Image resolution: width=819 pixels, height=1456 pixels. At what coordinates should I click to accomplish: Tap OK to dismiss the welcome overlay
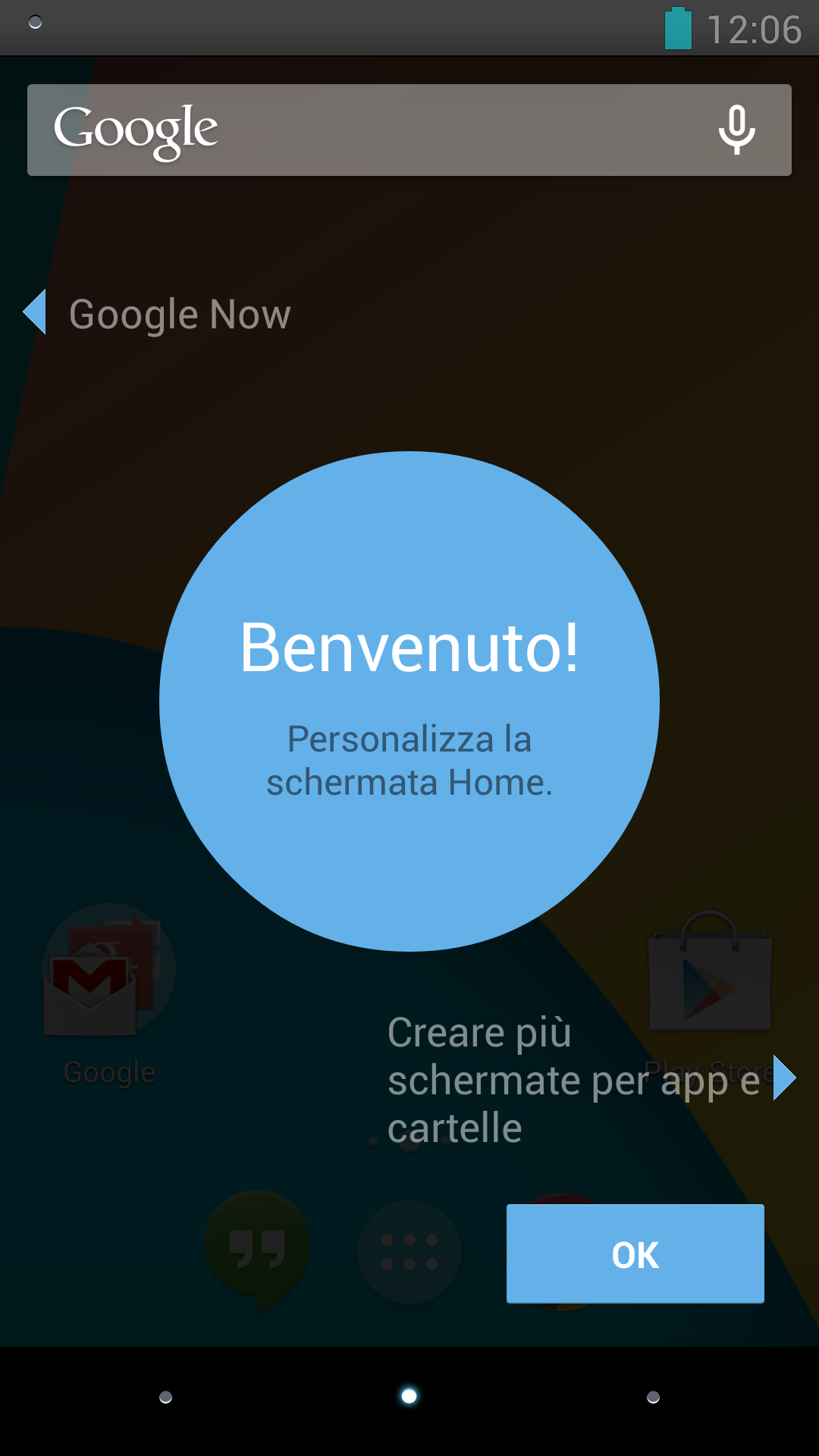635,1254
